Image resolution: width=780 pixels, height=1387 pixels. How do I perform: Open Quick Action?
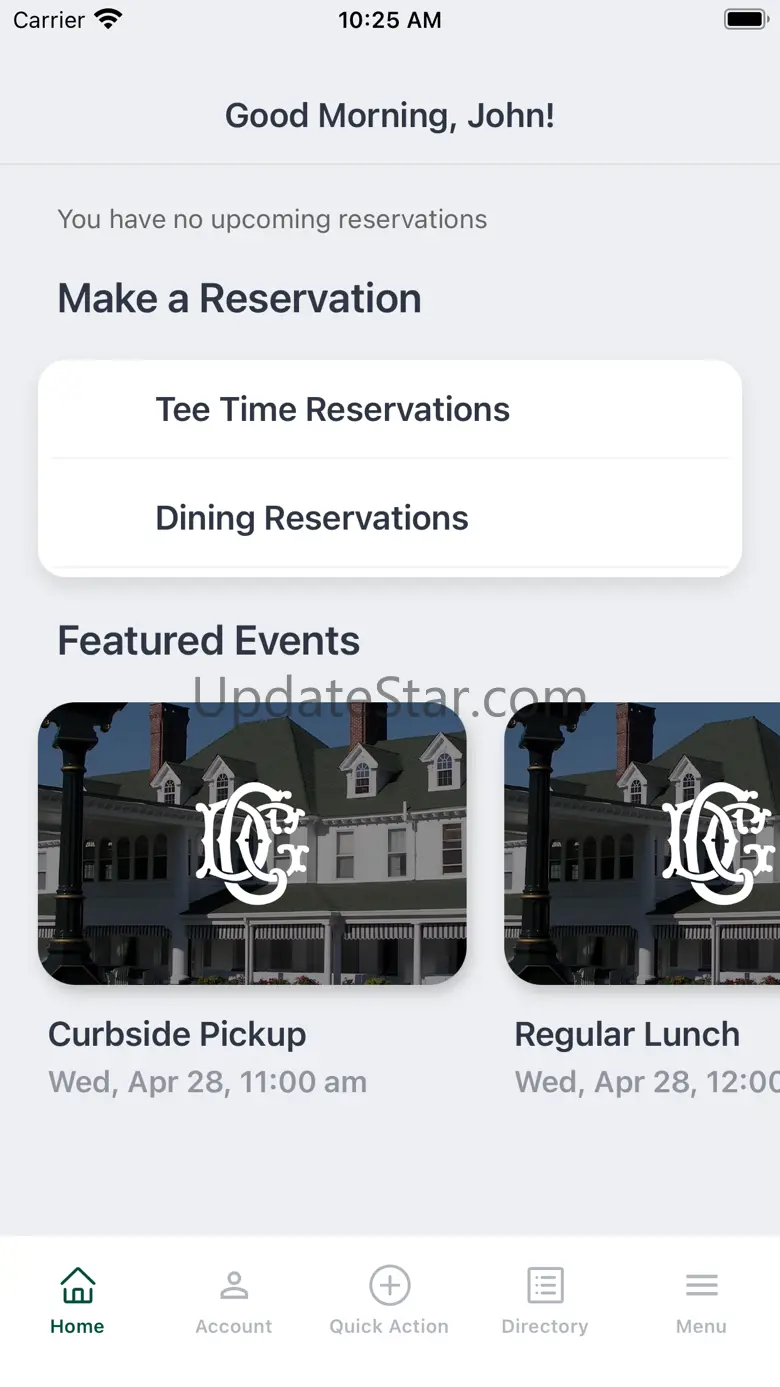(389, 1300)
